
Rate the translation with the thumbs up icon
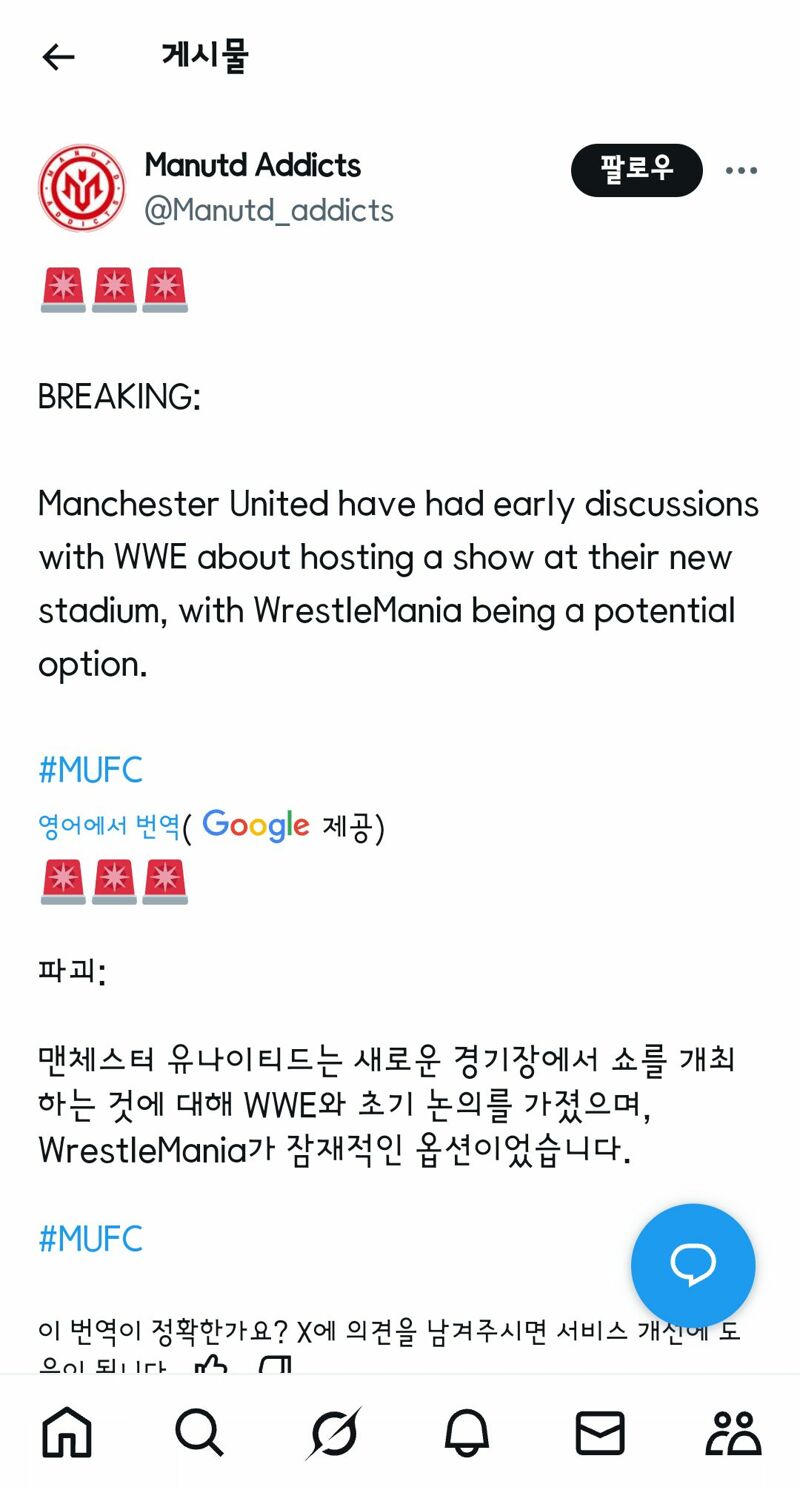click(211, 1366)
